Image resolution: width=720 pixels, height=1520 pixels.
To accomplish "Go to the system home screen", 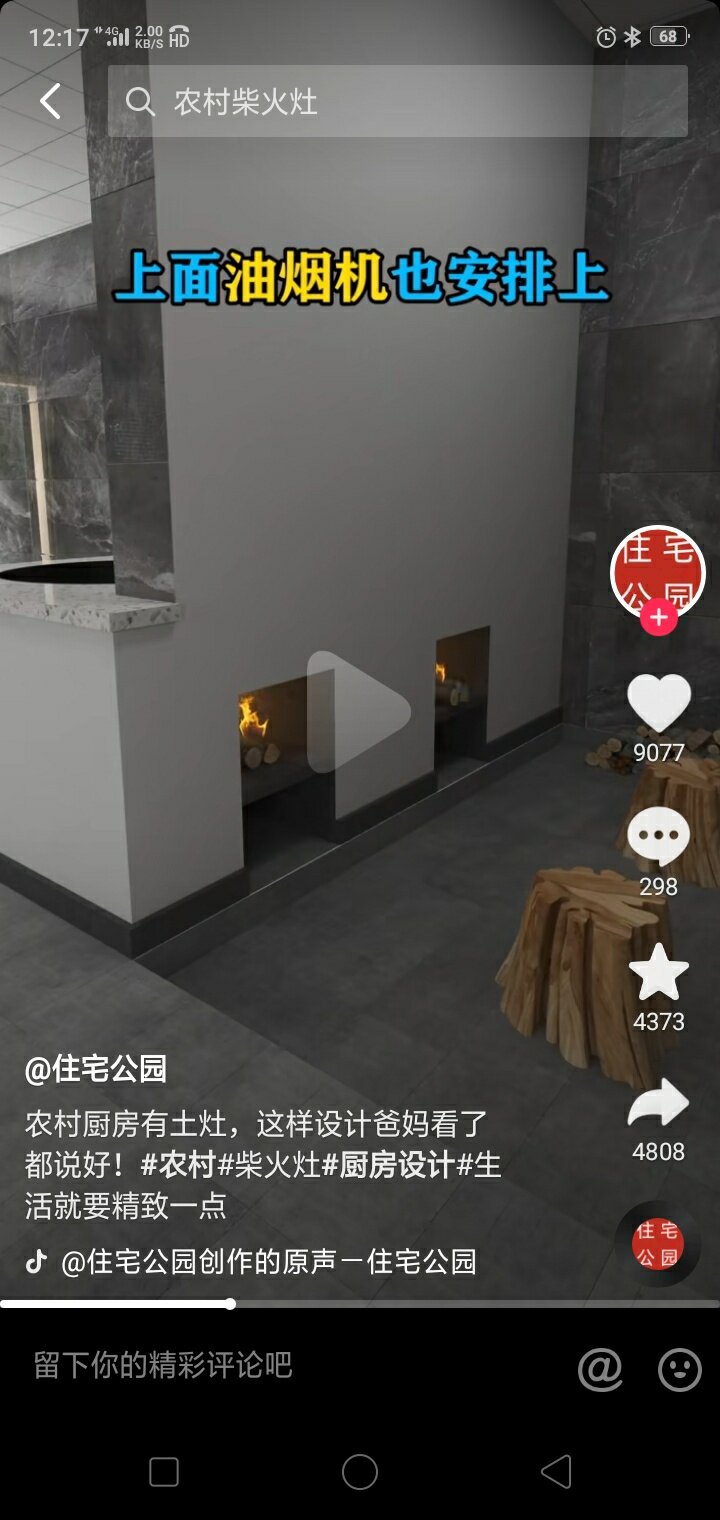I will pos(360,1472).
